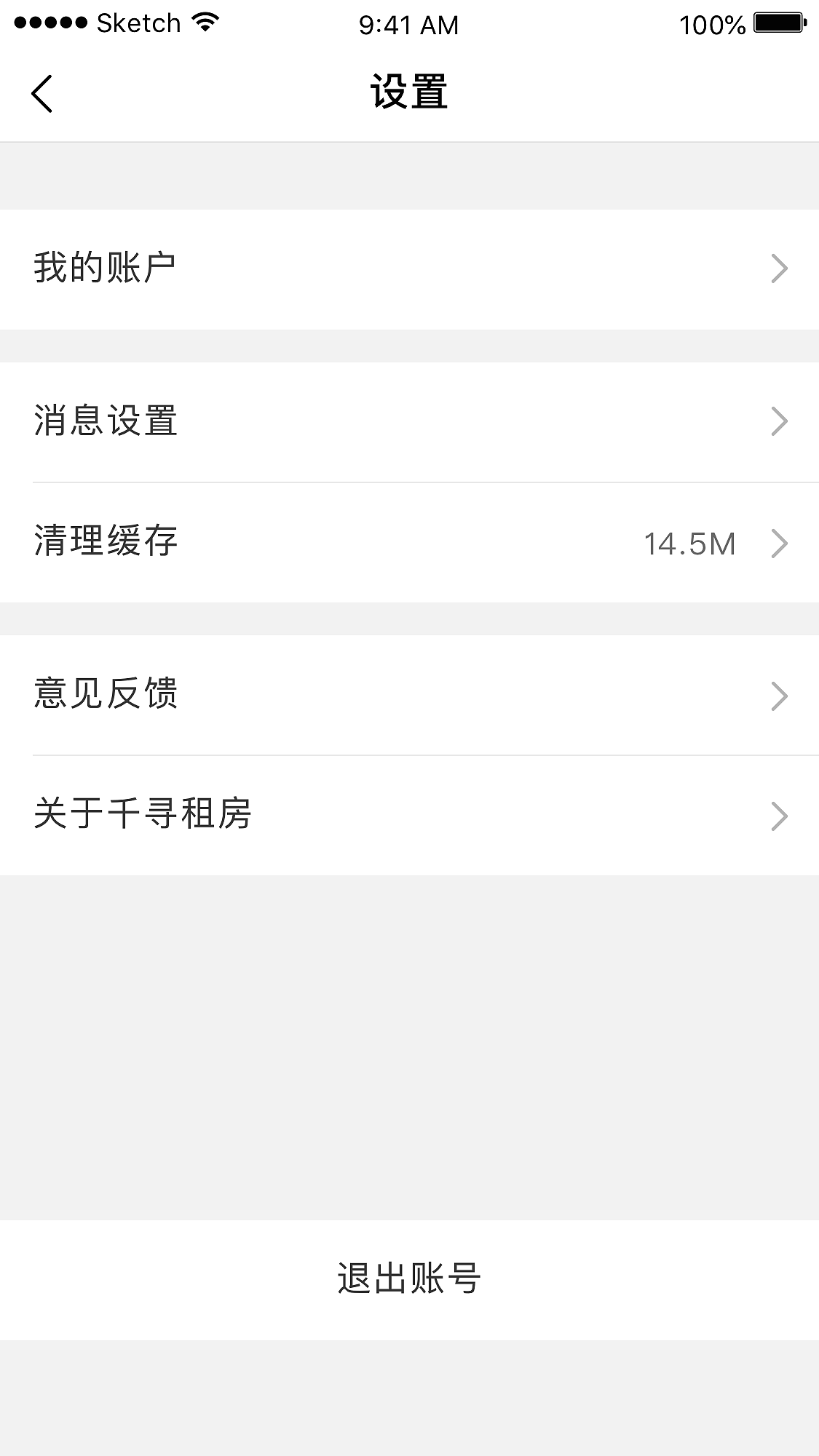Open the 意见反馈 feedback page
Screen dimensions: 819x1456
[x=107, y=696]
